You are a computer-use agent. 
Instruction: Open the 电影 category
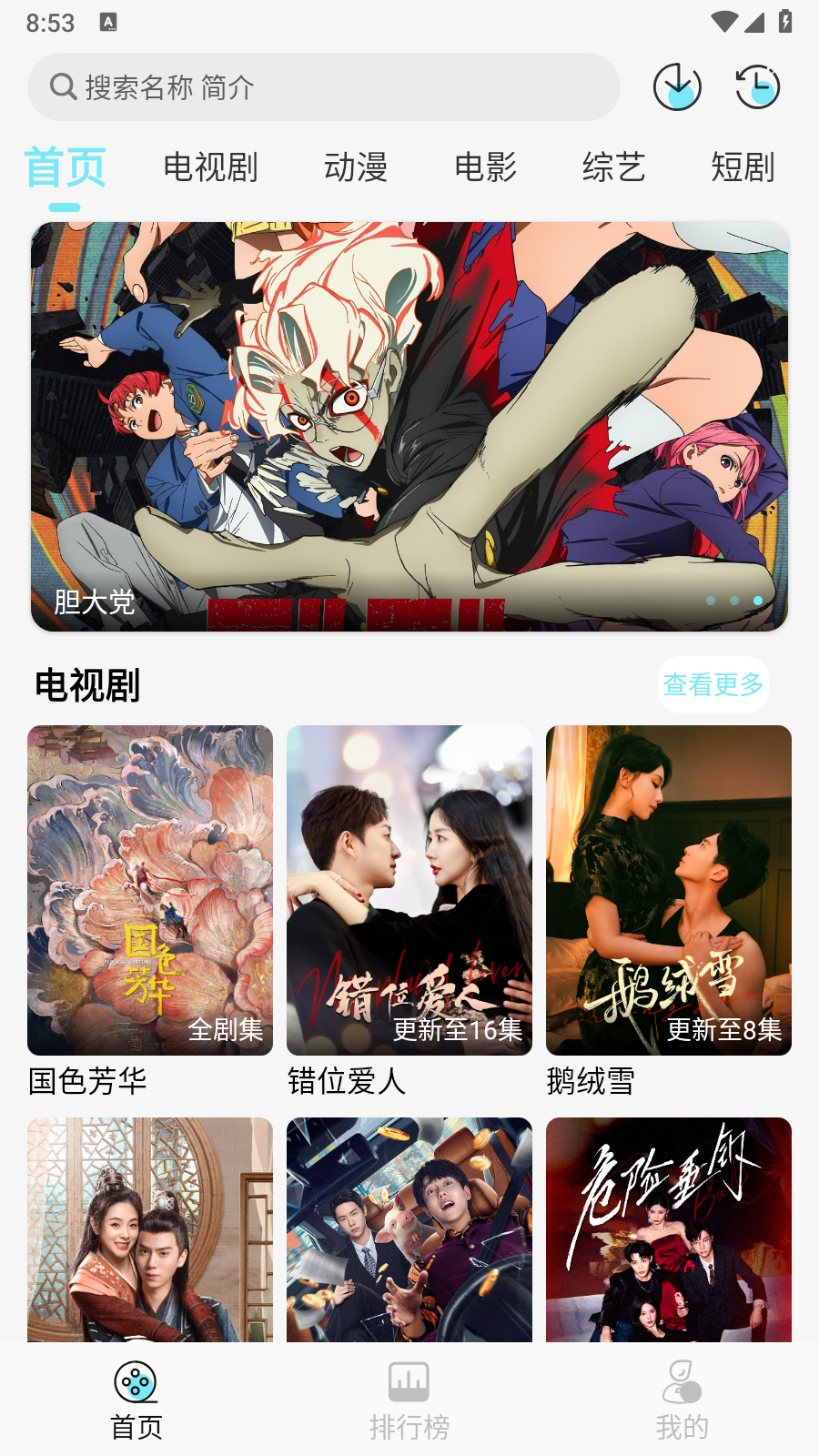(x=487, y=167)
